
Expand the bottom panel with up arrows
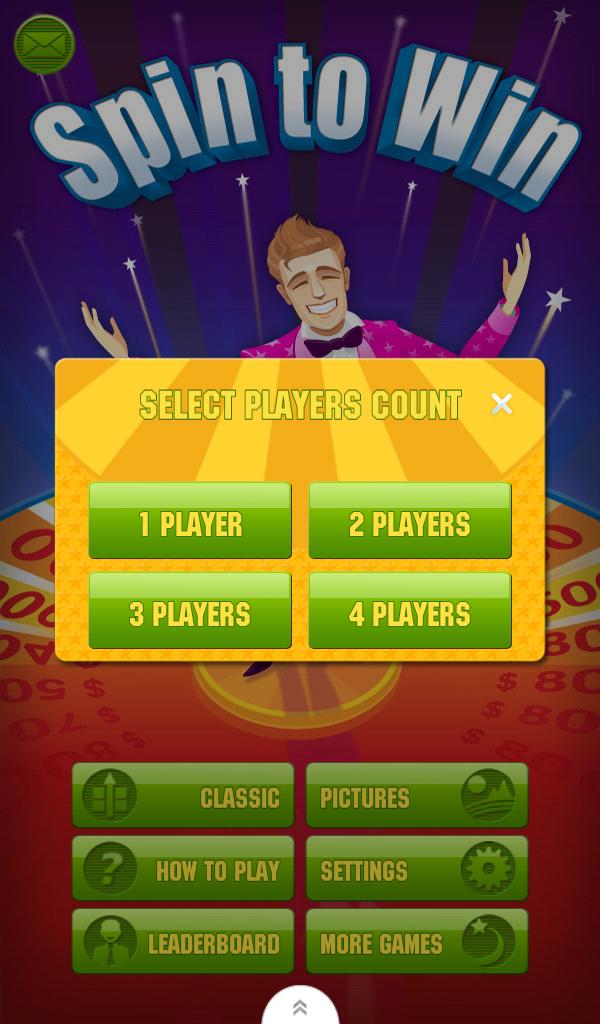coord(300,1008)
